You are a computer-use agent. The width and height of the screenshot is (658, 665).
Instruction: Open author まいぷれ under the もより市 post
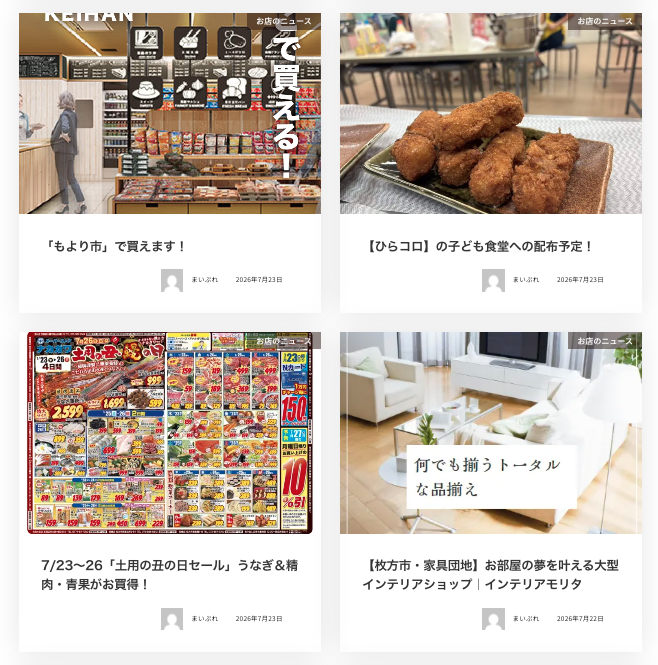tap(204, 280)
